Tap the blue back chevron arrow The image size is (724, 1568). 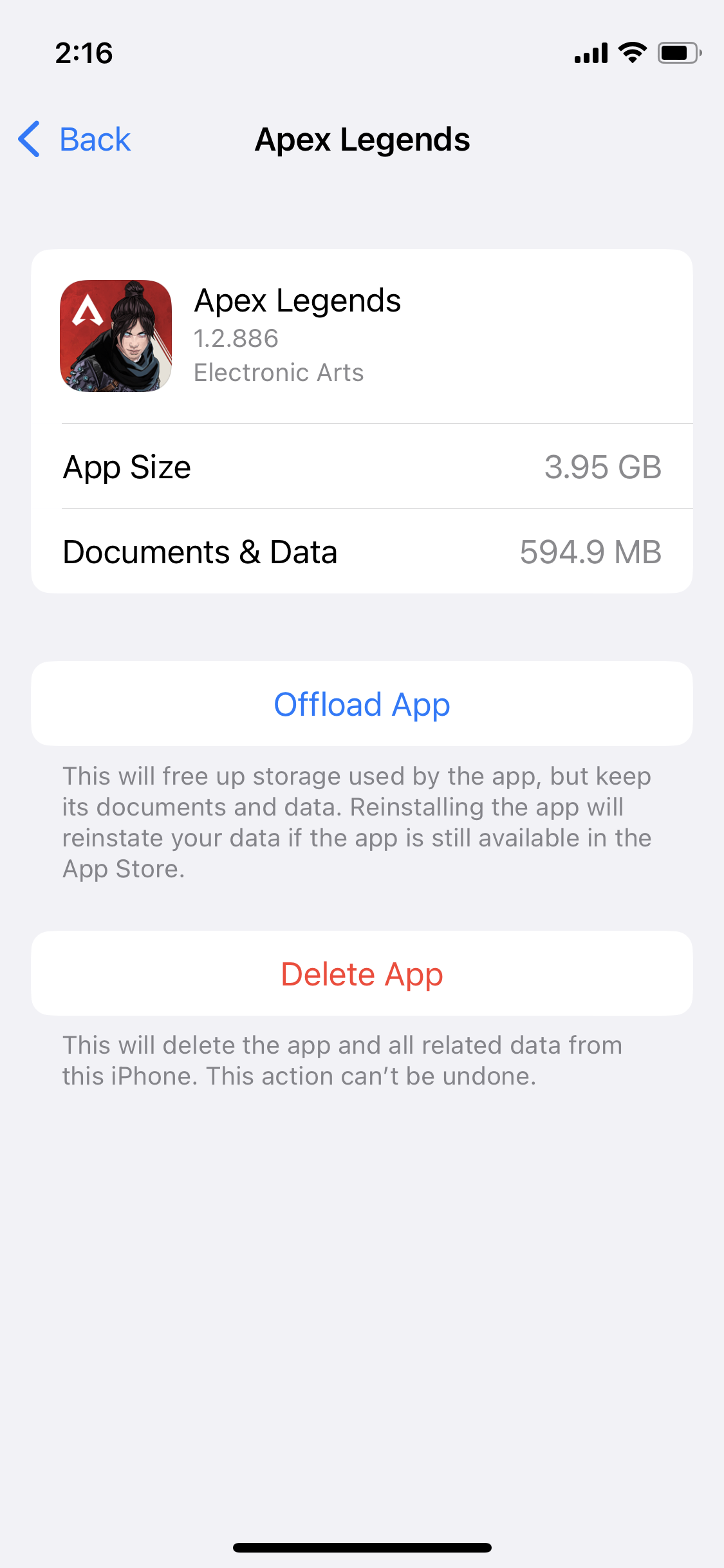(x=28, y=140)
